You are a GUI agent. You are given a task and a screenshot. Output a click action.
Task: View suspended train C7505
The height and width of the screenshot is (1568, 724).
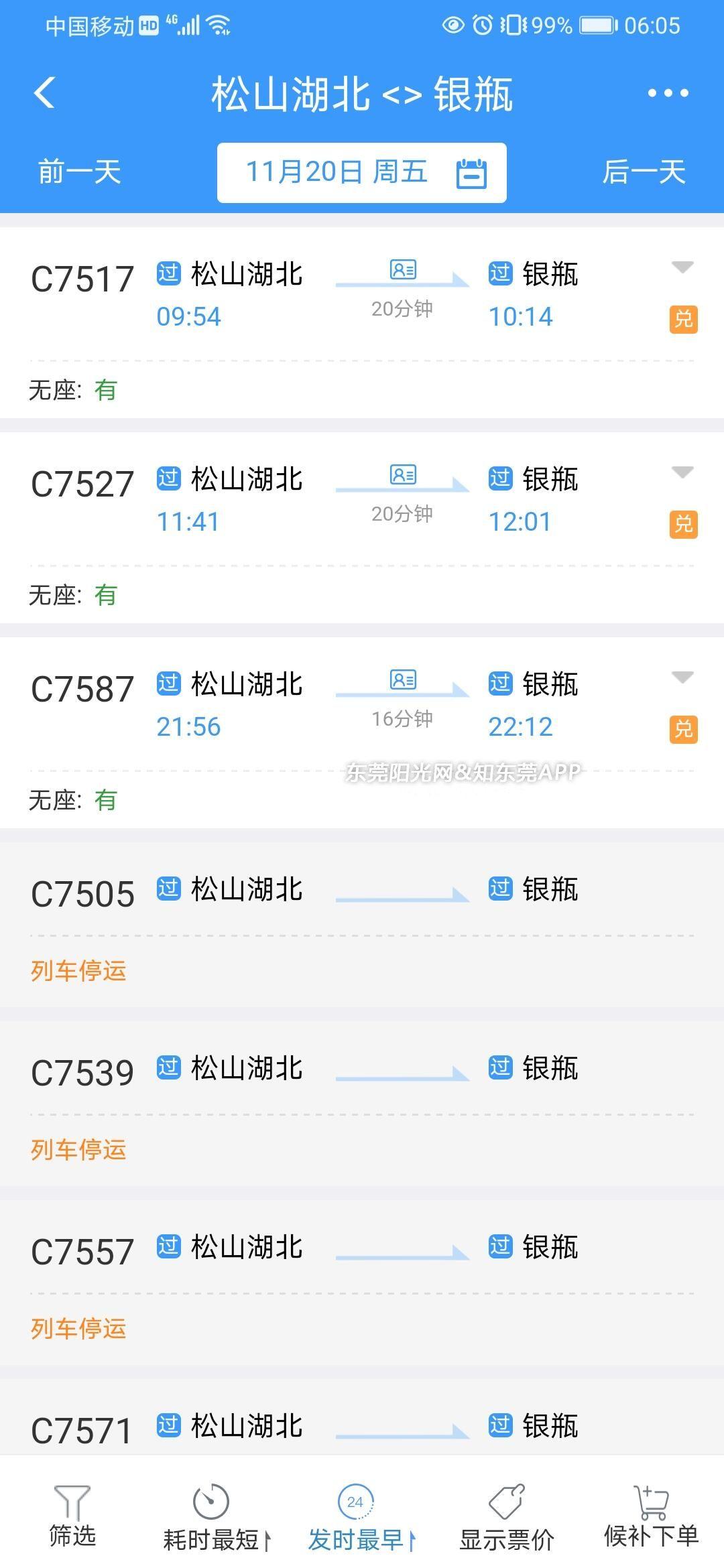click(82, 894)
